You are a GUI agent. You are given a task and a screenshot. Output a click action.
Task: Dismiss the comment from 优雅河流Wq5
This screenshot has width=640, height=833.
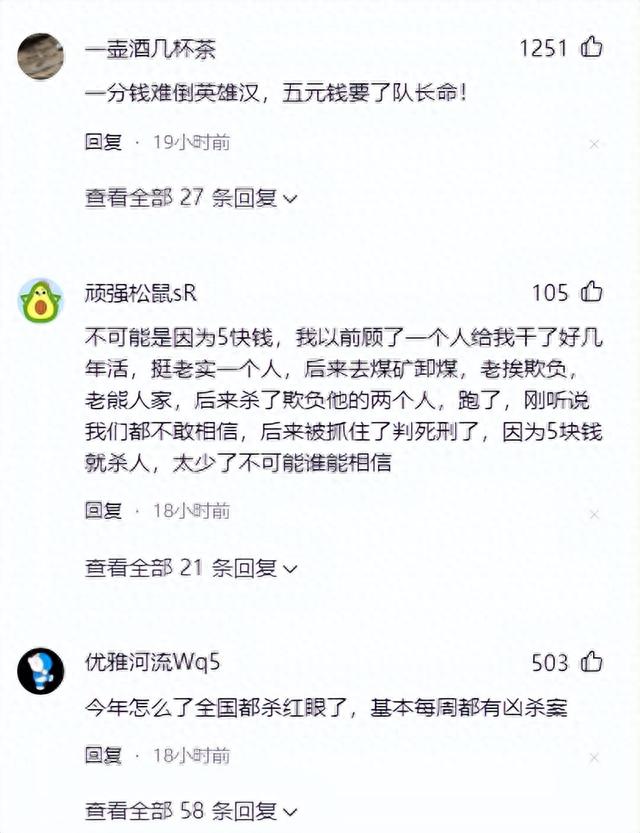coord(594,756)
